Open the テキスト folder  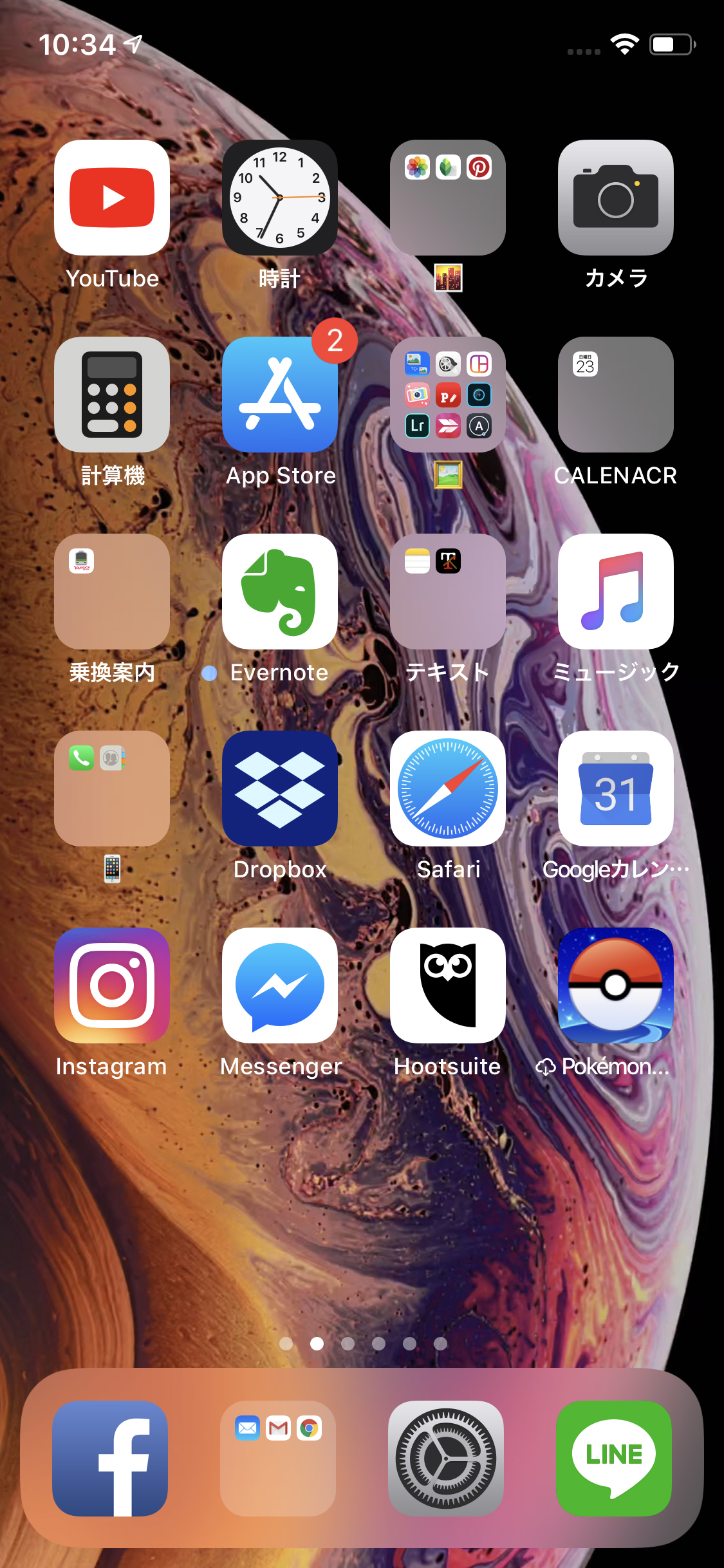[448, 592]
